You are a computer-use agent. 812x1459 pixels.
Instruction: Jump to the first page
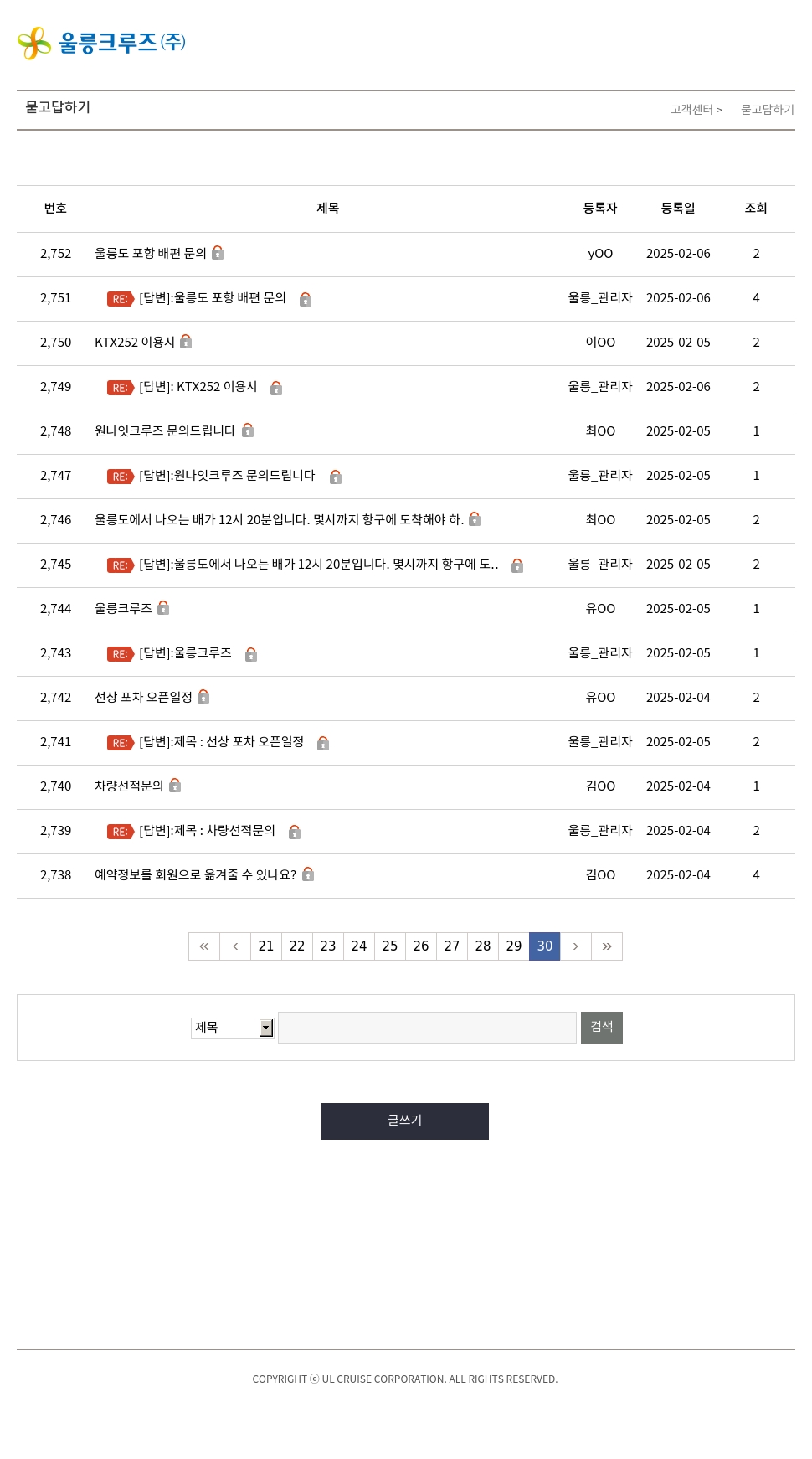pyautogui.click(x=204, y=946)
